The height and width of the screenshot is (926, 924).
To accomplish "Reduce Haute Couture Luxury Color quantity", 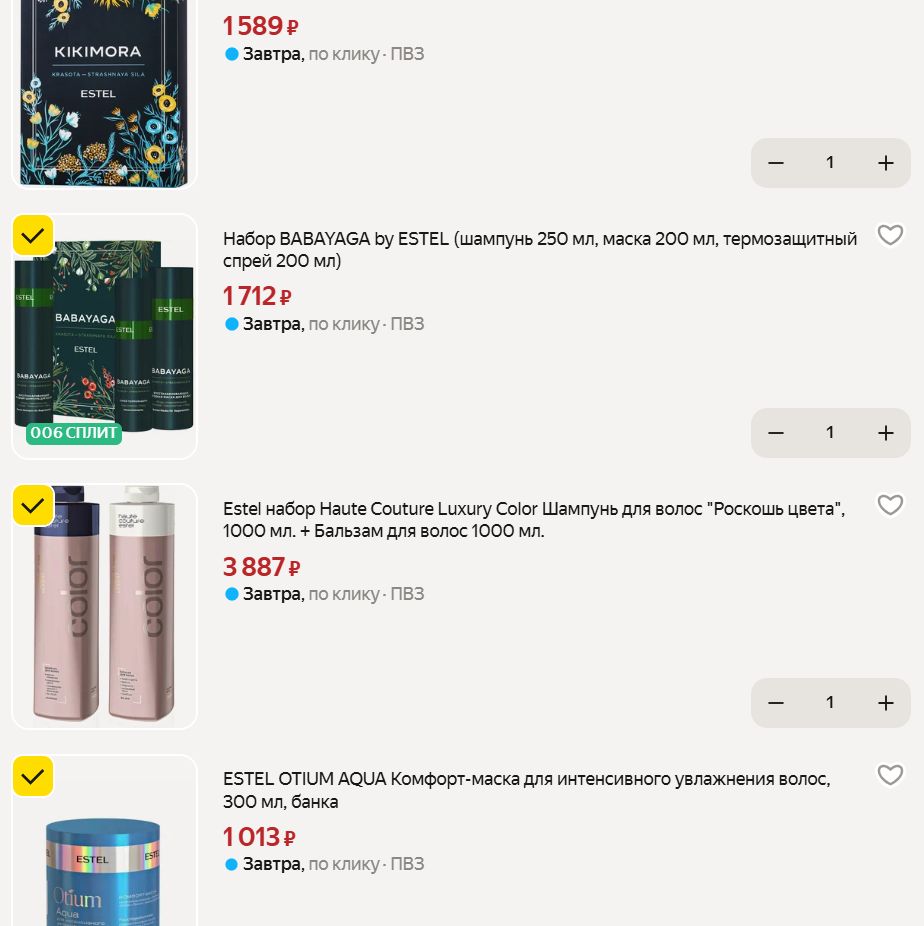I will 776,703.
